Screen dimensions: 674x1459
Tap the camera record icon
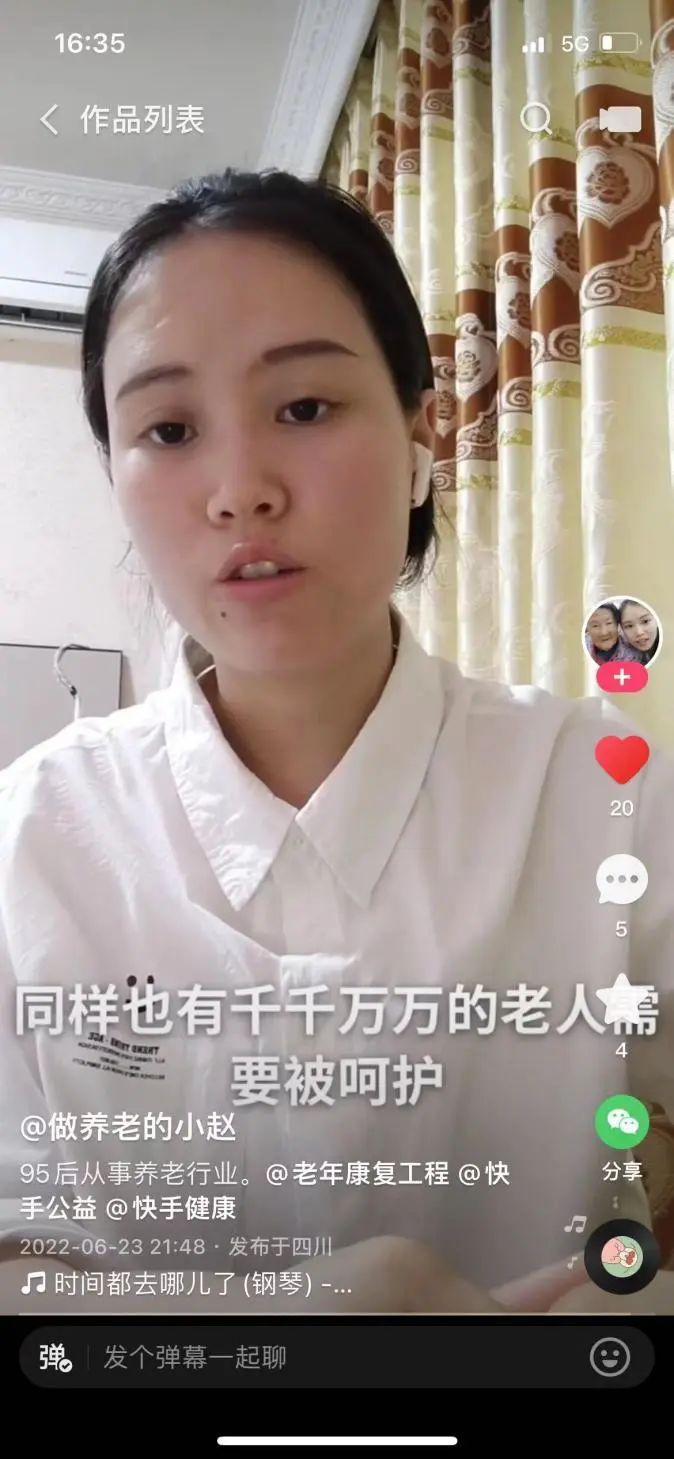tap(620, 120)
